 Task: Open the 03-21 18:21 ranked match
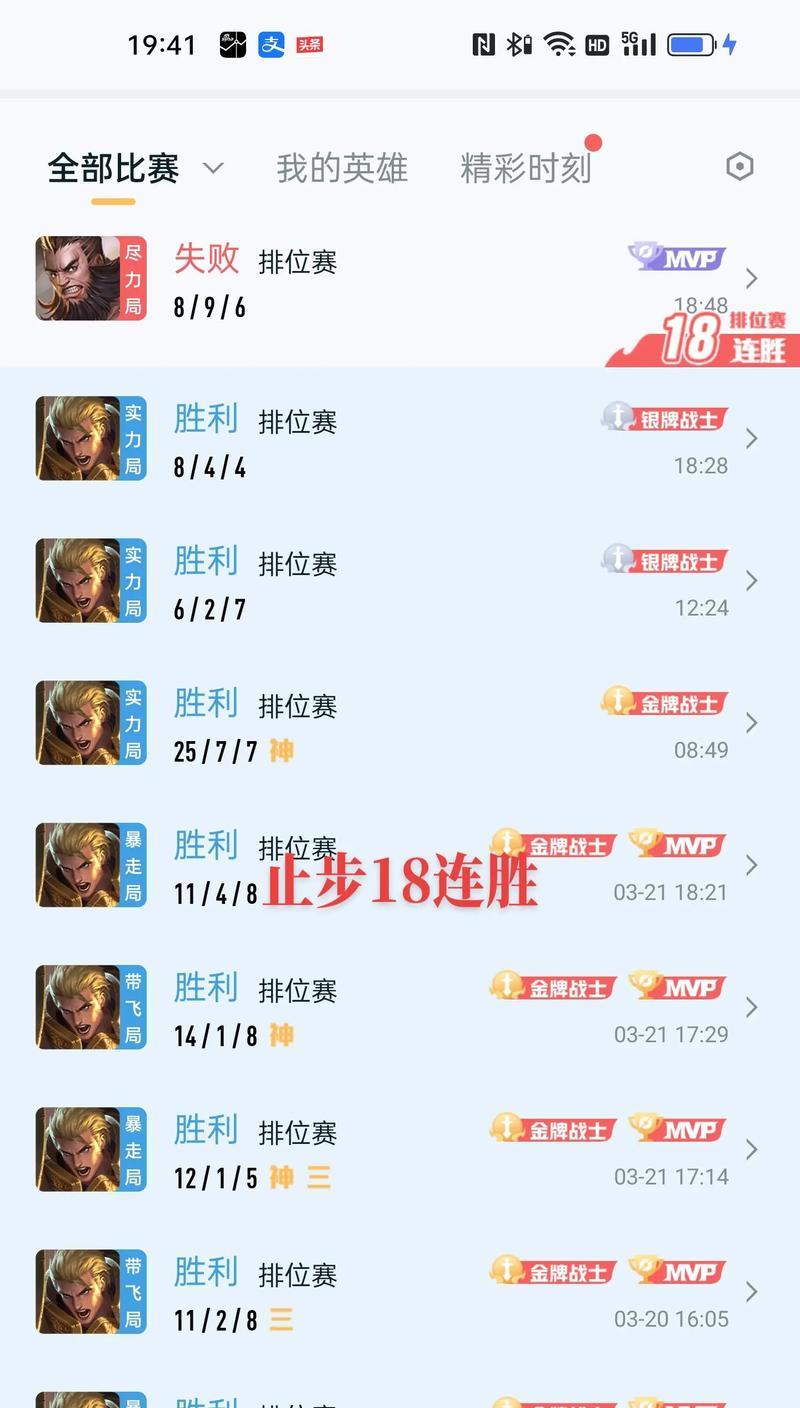(x=400, y=866)
